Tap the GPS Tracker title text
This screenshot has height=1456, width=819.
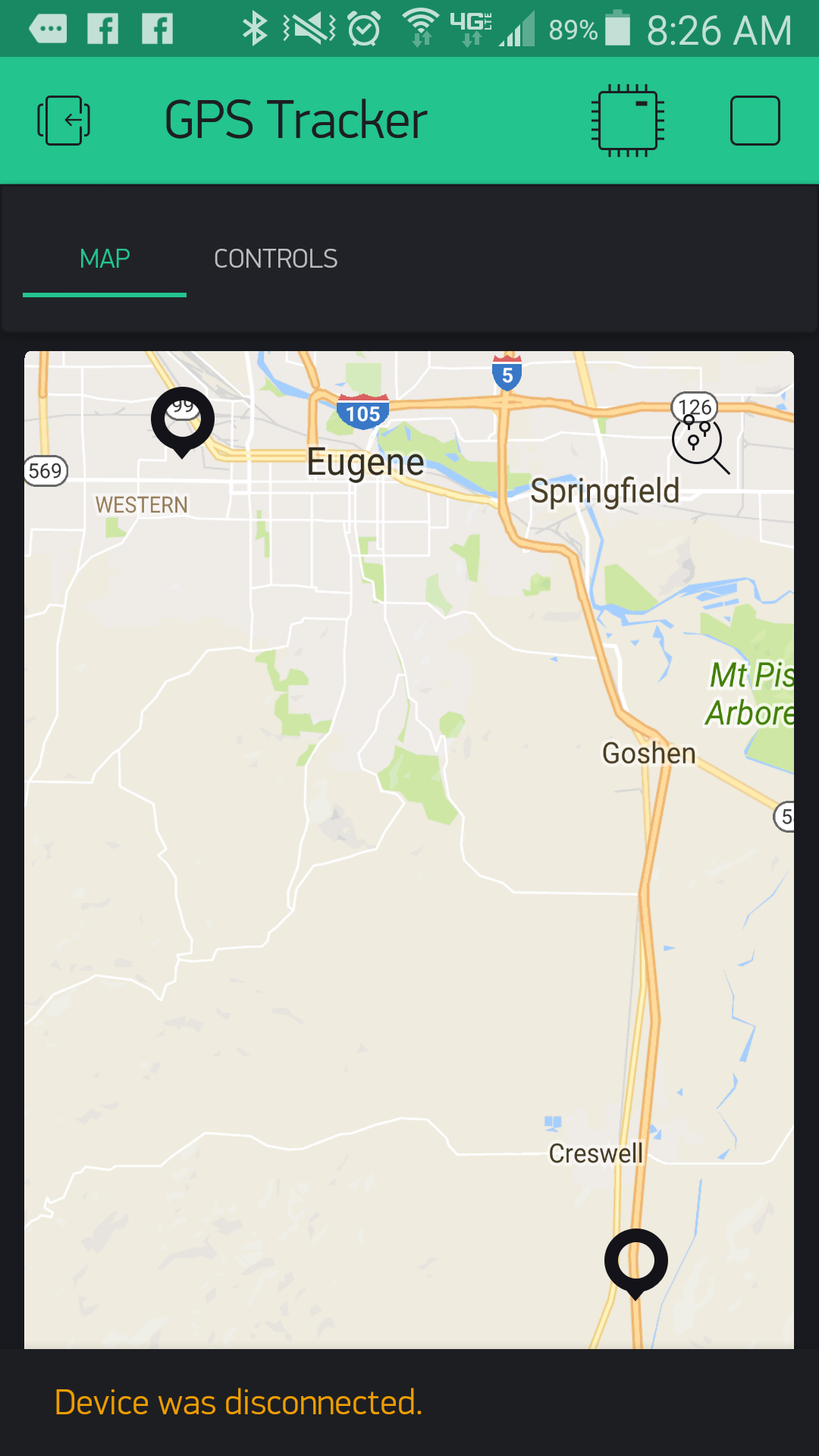pos(295,119)
